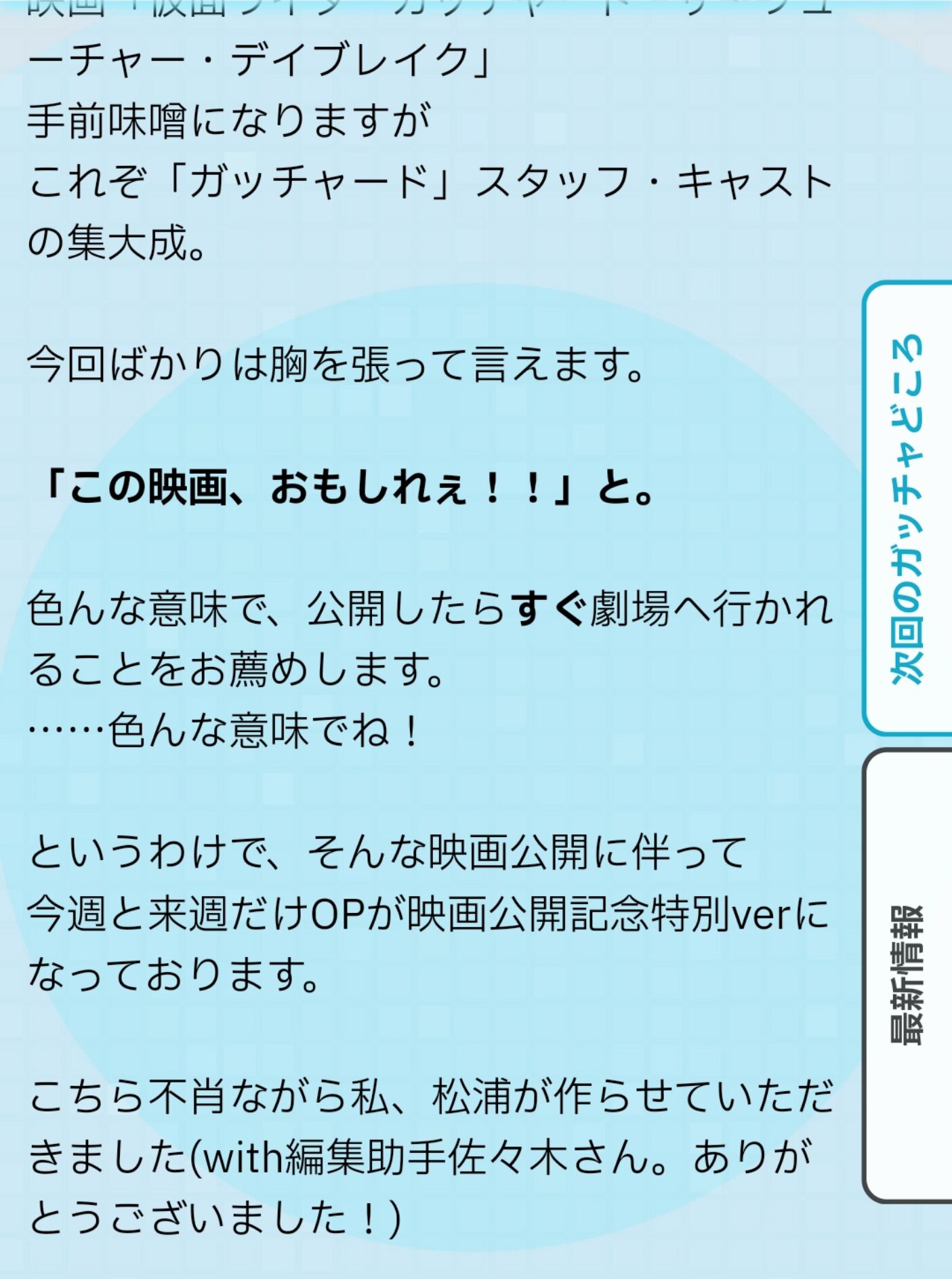
Task: Open the 最新情報 side tab
Action: click(908, 976)
